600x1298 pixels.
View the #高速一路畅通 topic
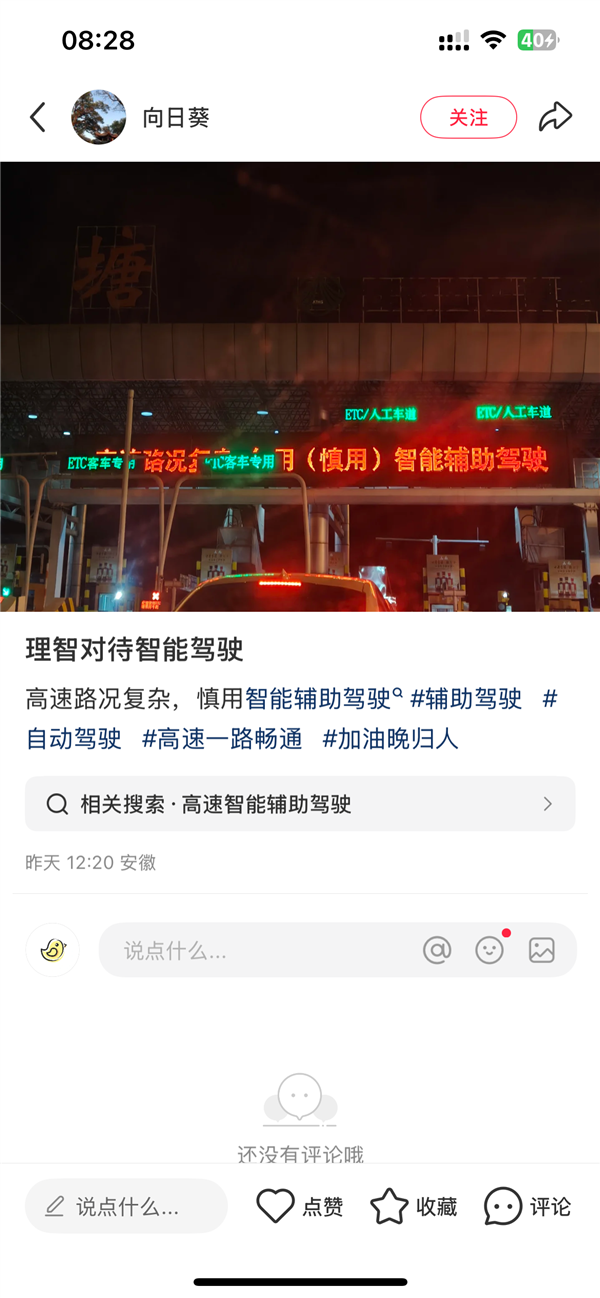(222, 739)
